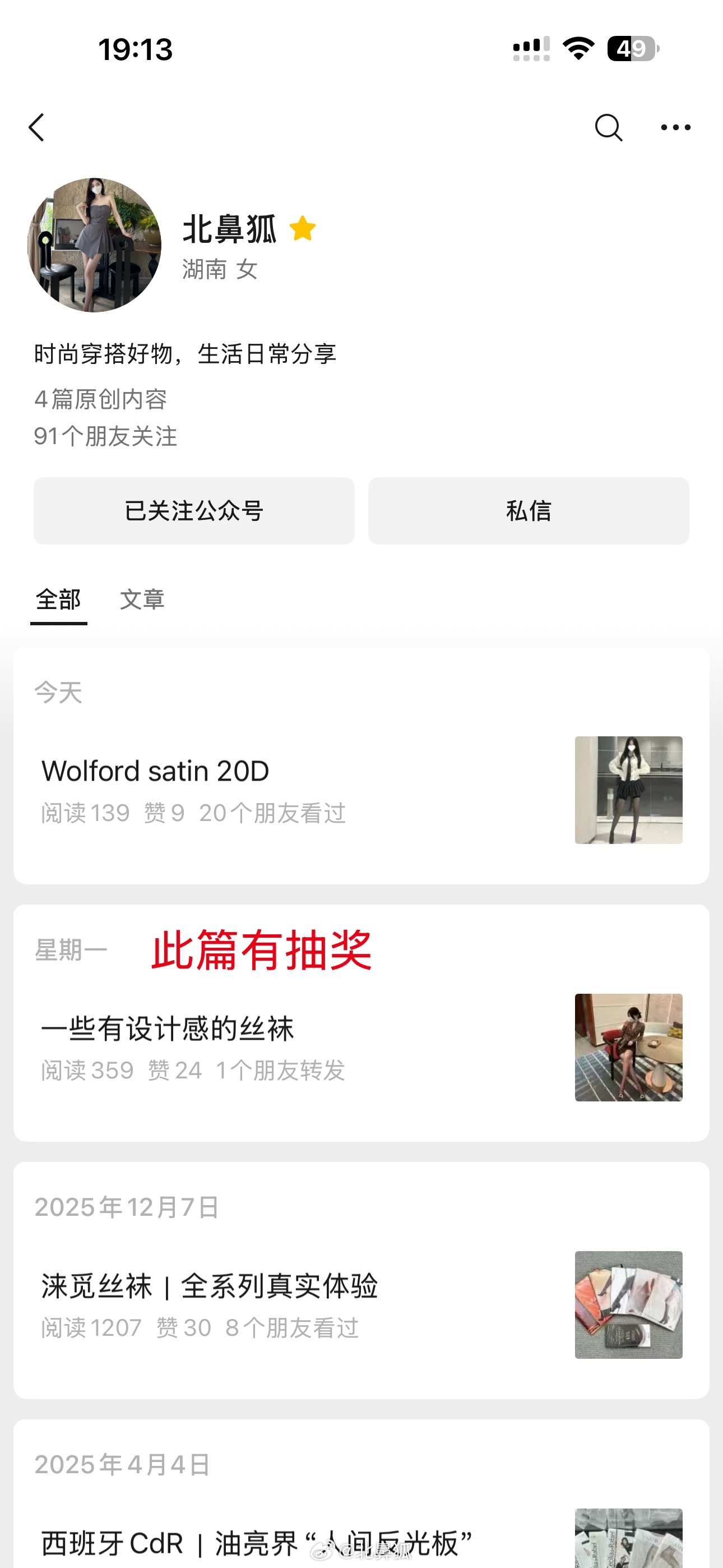Tap 私信 to send a private message
The image size is (723, 1568).
tap(529, 511)
